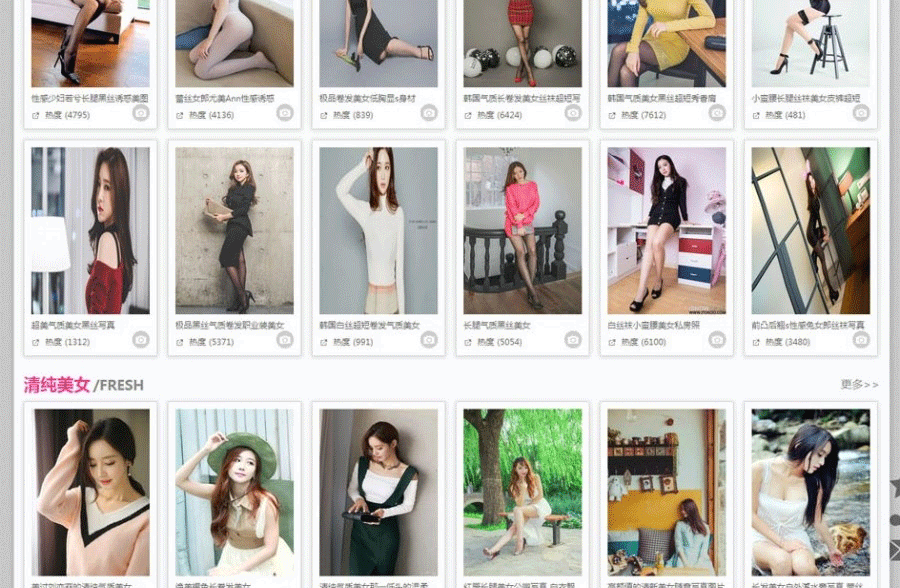Open the gallery card with 热度 (4136)
This screenshot has height=588, width=900.
point(234,45)
